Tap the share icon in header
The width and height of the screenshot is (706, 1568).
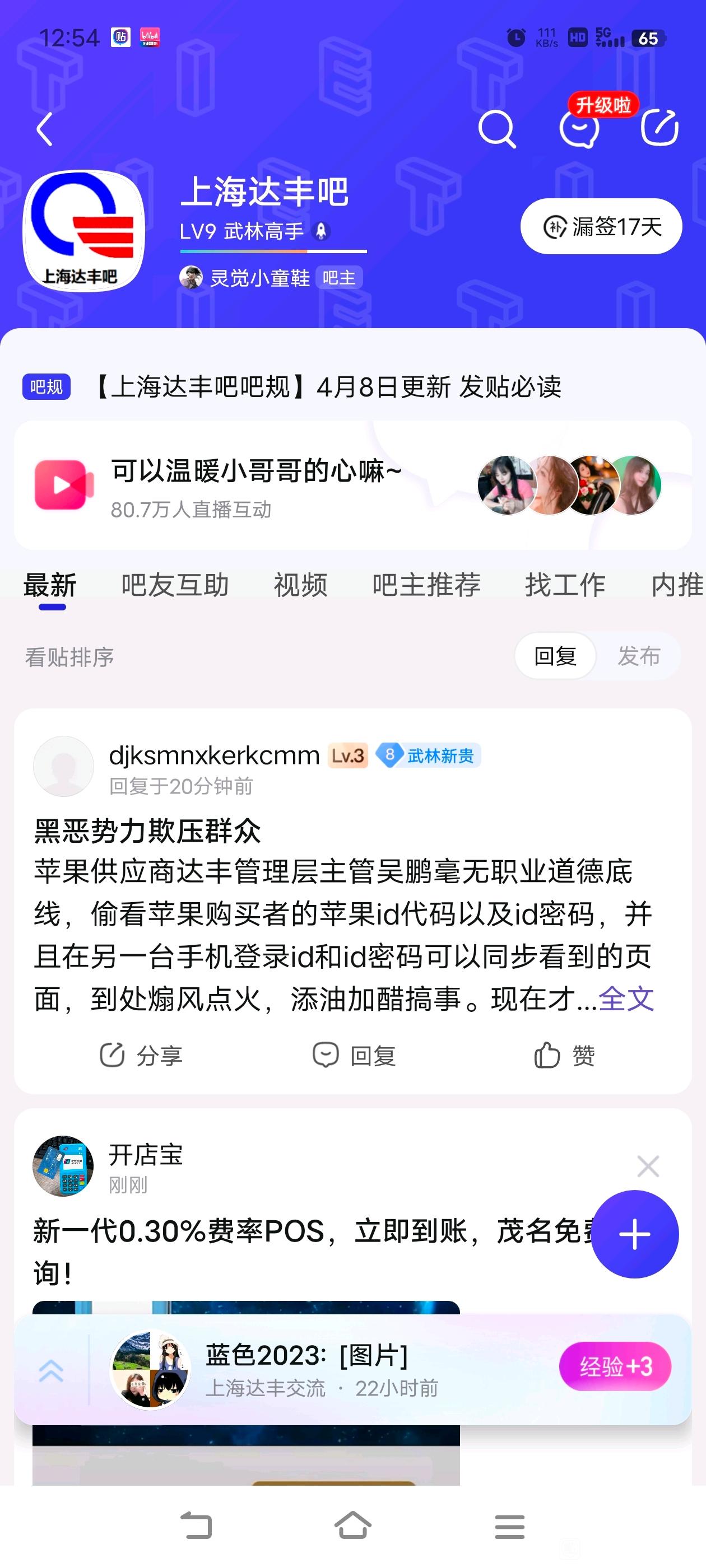click(x=659, y=128)
